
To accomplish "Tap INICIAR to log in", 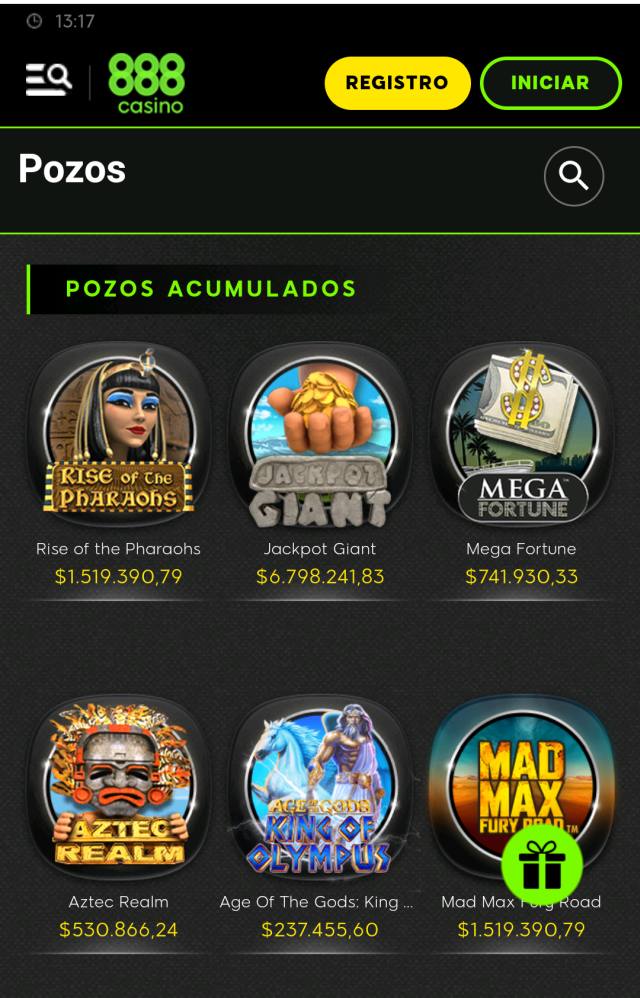I will tap(550, 83).
